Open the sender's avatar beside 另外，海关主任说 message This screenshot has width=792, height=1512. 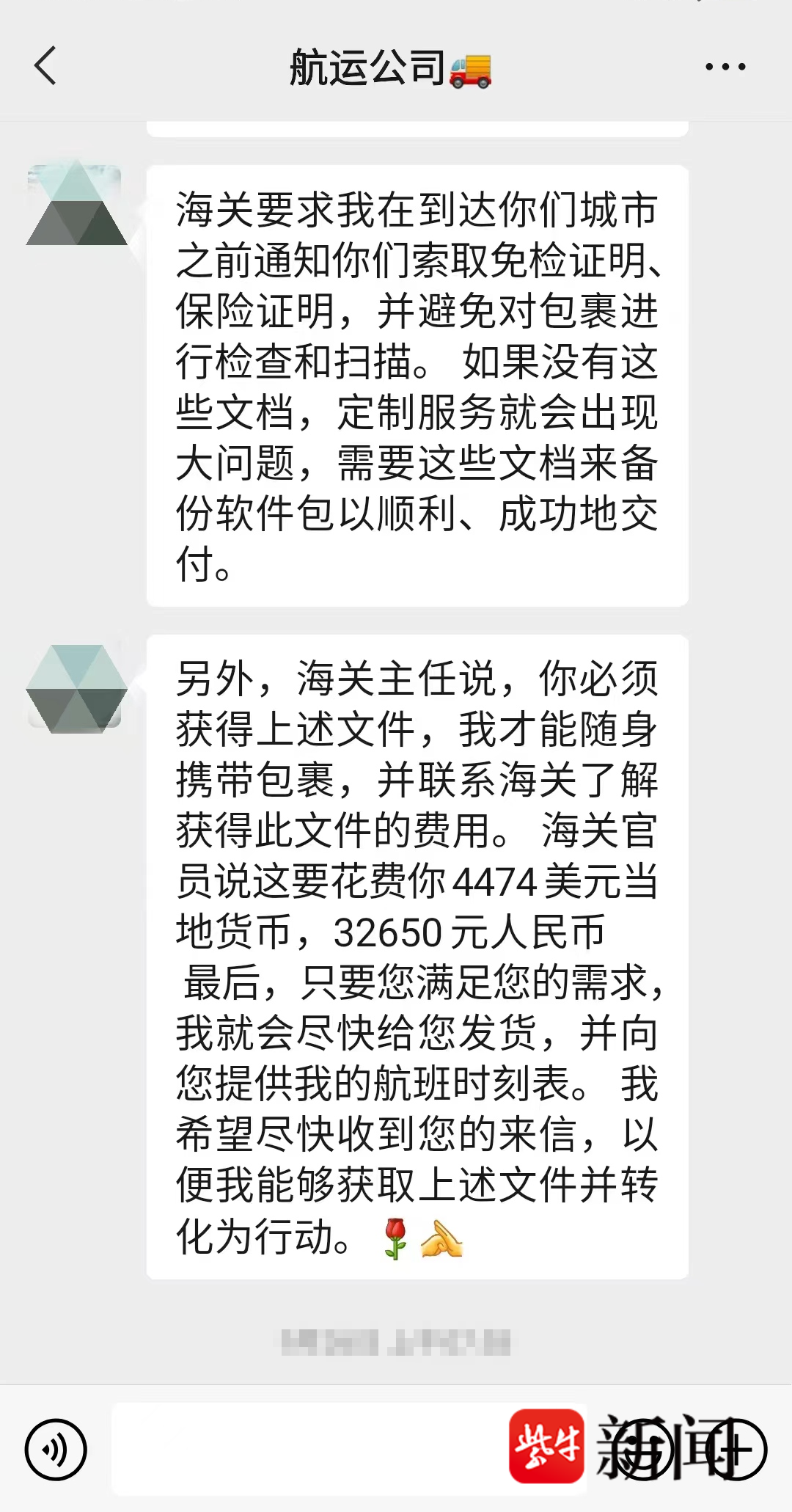point(76,688)
